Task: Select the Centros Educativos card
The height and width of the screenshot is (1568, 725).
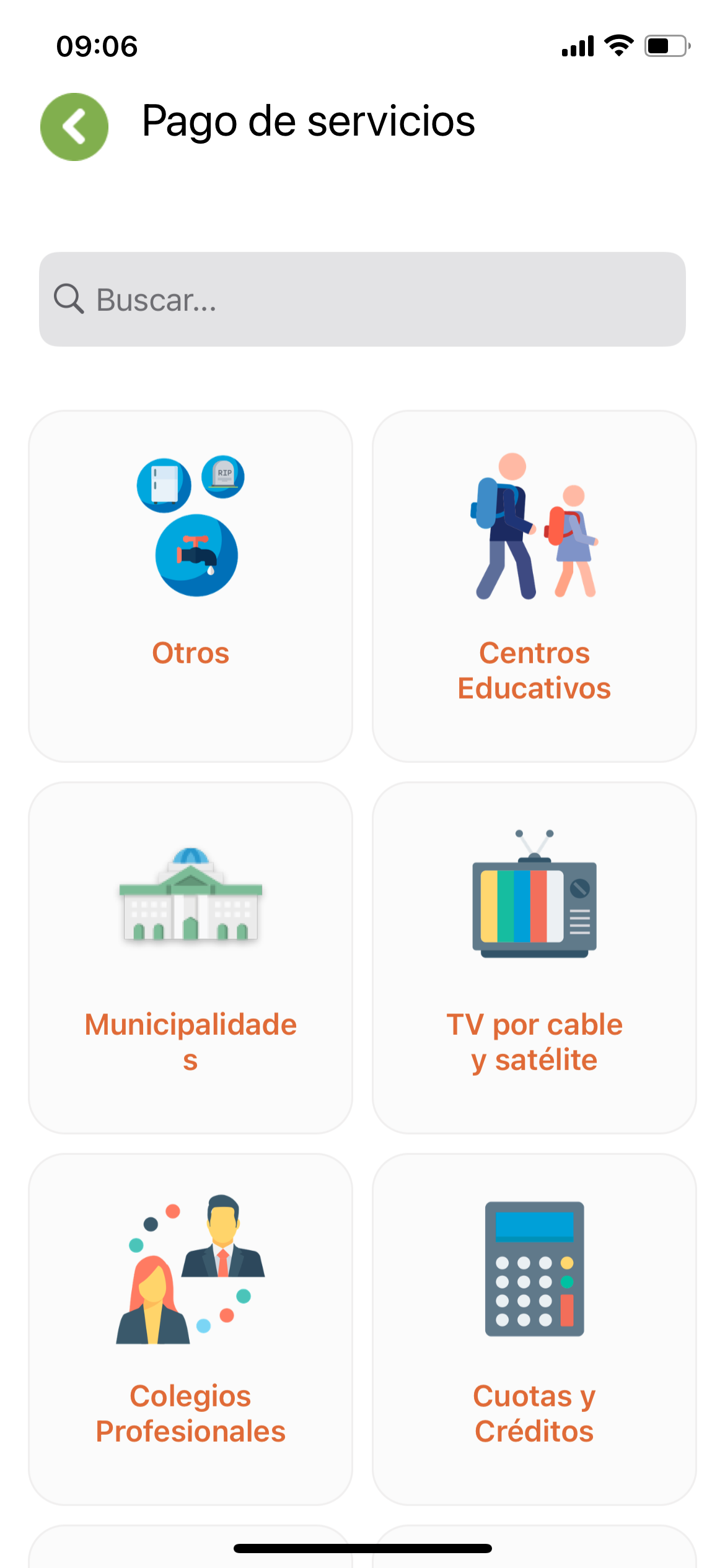Action: 534,586
